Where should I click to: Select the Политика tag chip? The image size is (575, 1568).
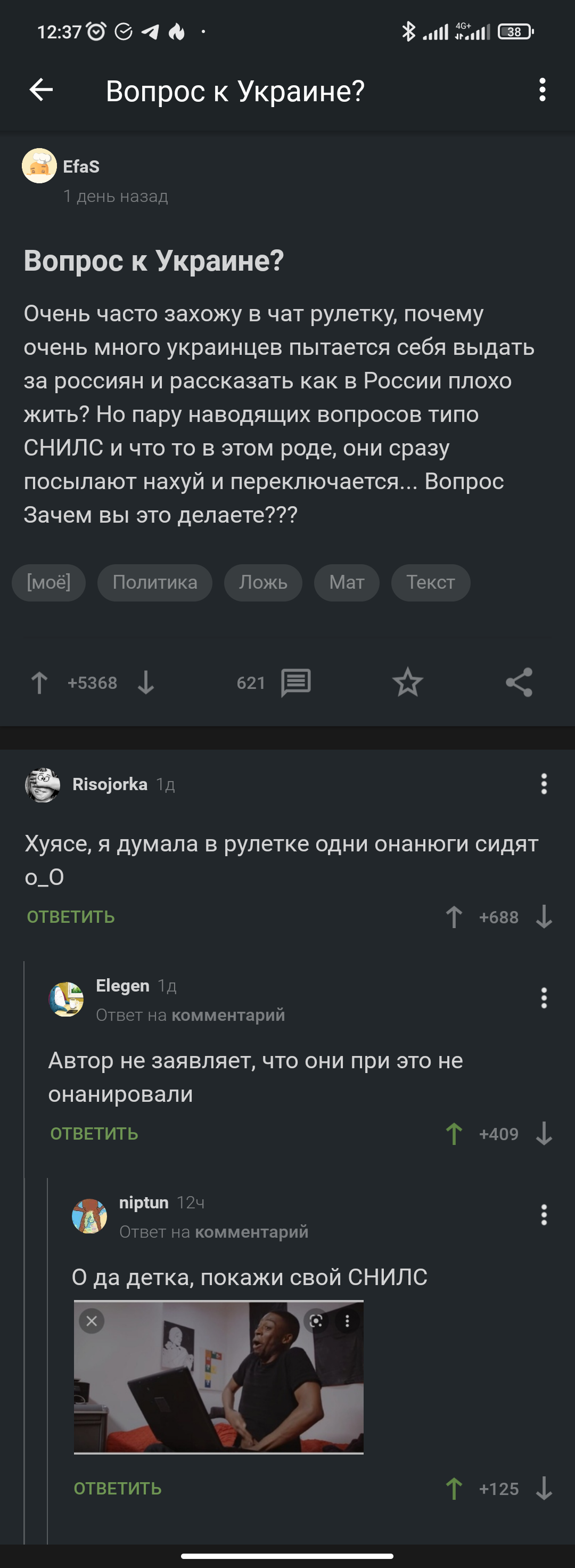click(x=154, y=582)
